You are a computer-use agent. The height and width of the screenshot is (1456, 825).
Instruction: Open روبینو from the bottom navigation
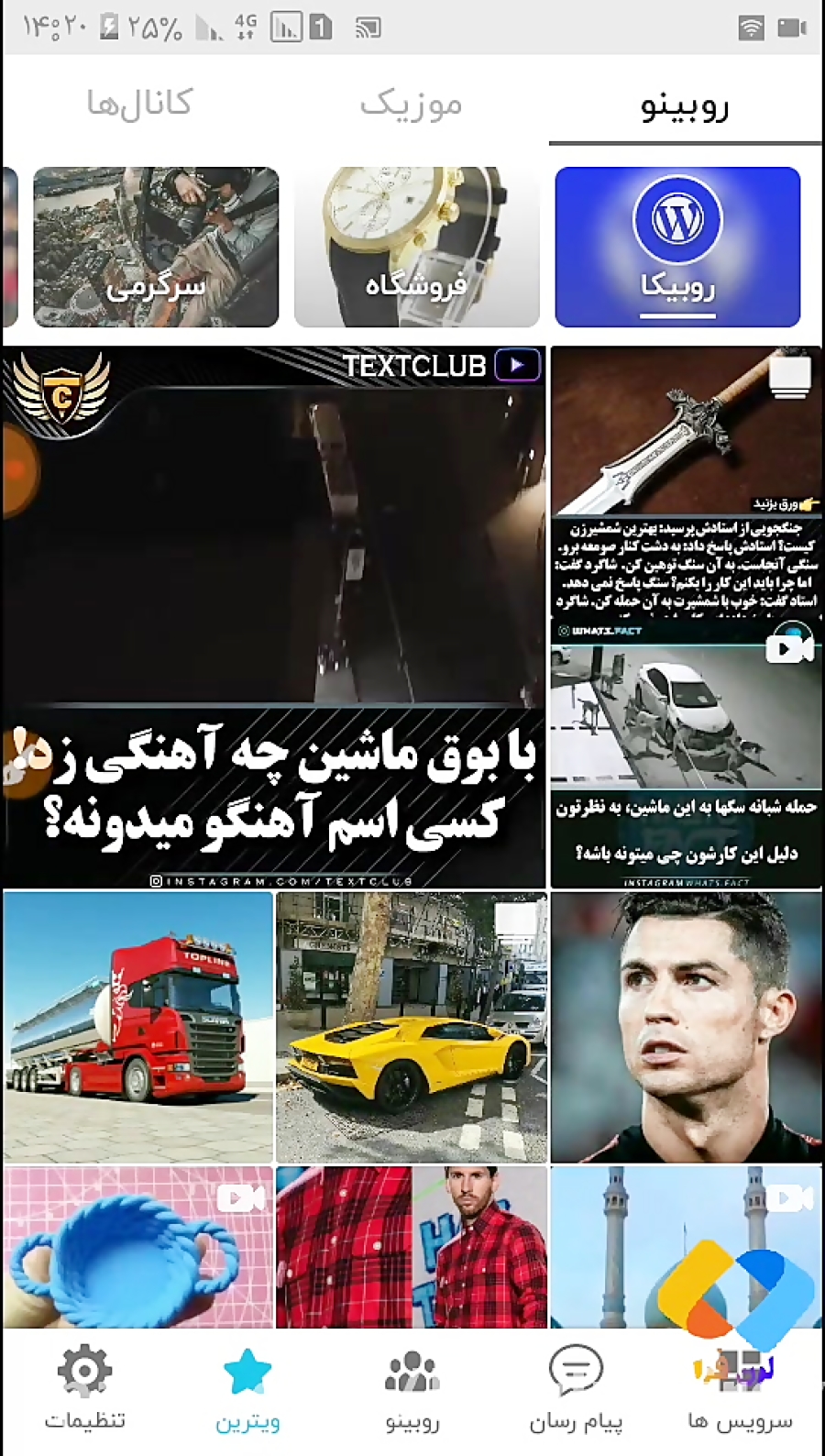(x=412, y=1389)
